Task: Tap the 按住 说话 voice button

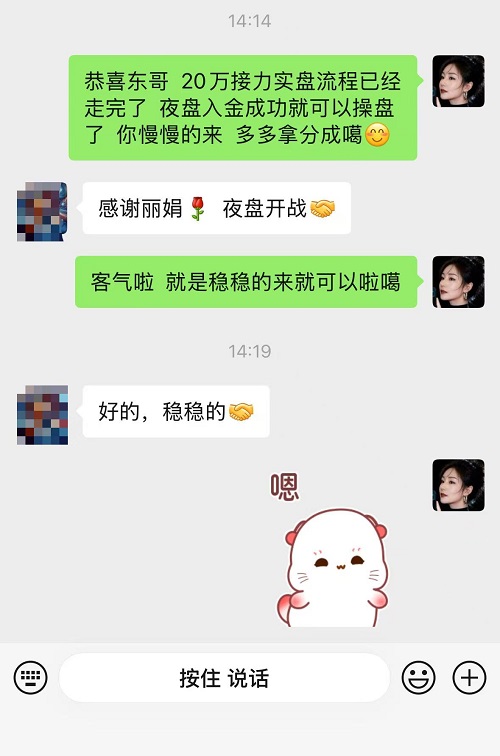Action: 224,677
